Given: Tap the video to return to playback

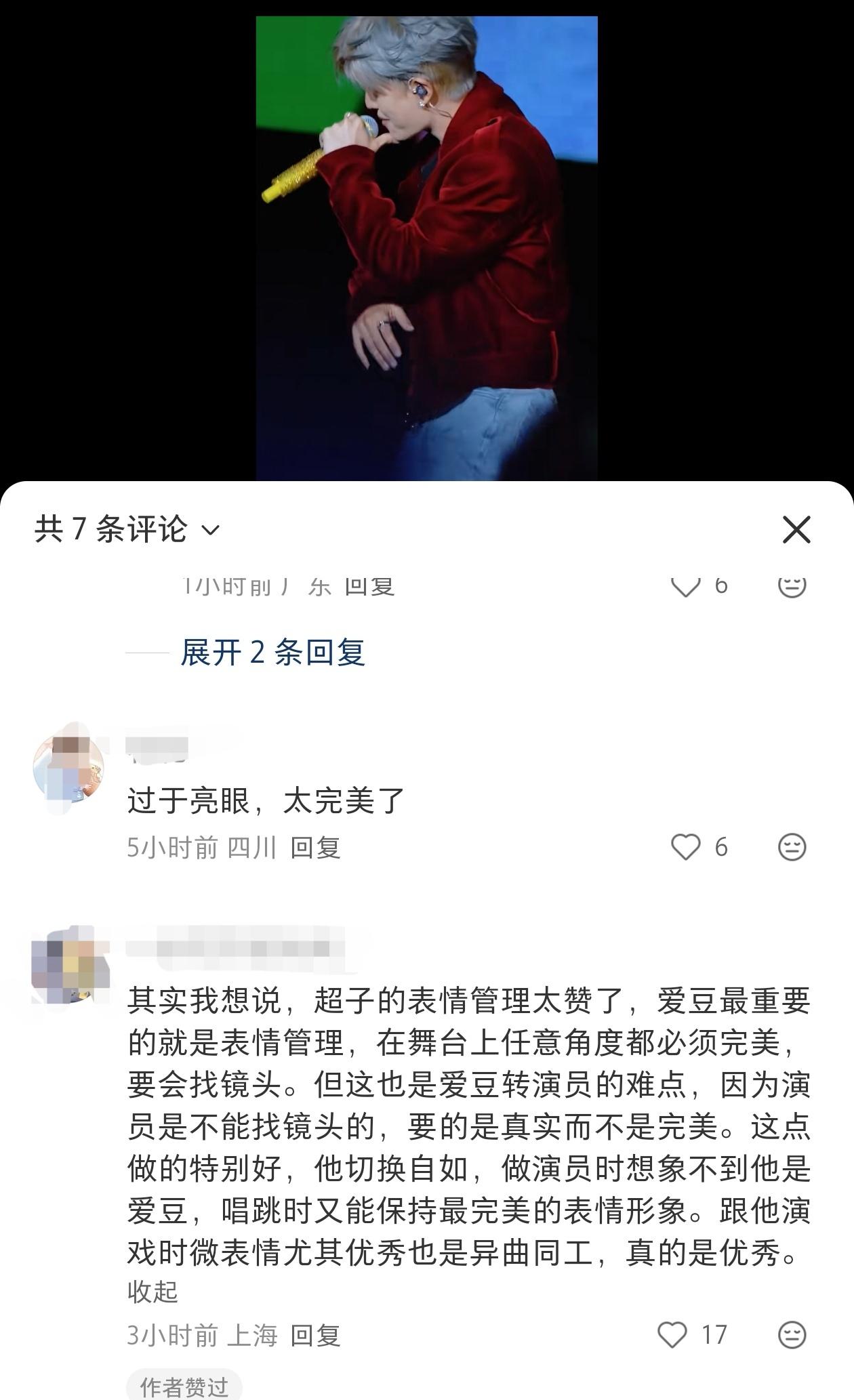Looking at the screenshot, I should pyautogui.click(x=426, y=244).
